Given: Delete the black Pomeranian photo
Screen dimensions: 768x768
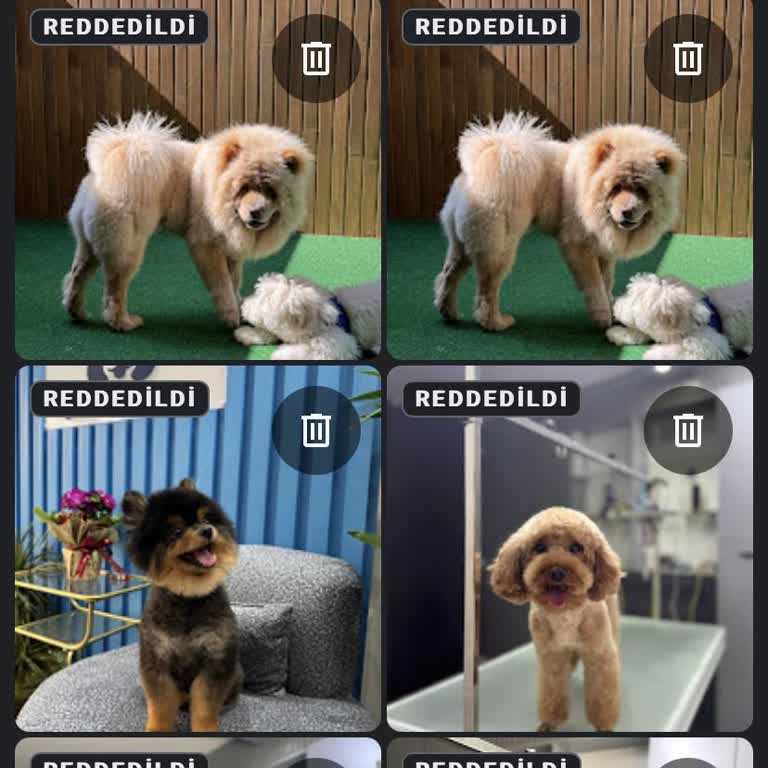Looking at the screenshot, I should coord(316,430).
